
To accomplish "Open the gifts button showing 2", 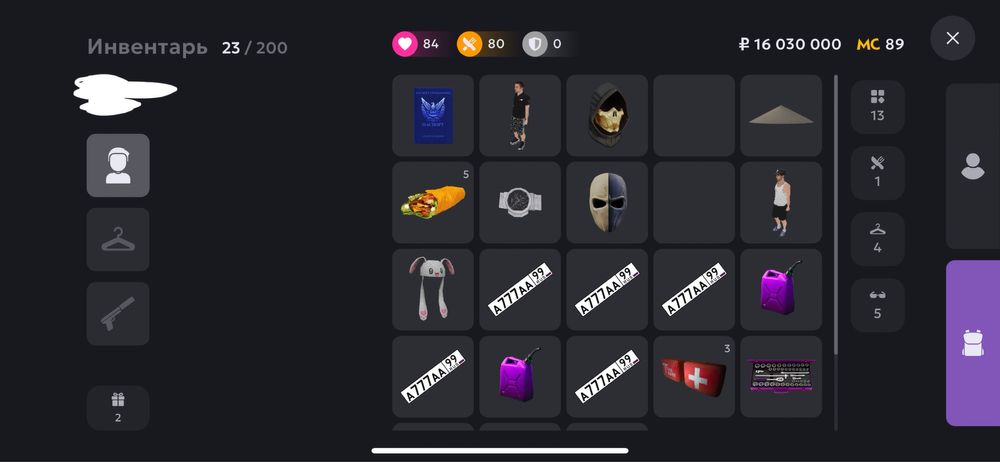I will coord(118,407).
